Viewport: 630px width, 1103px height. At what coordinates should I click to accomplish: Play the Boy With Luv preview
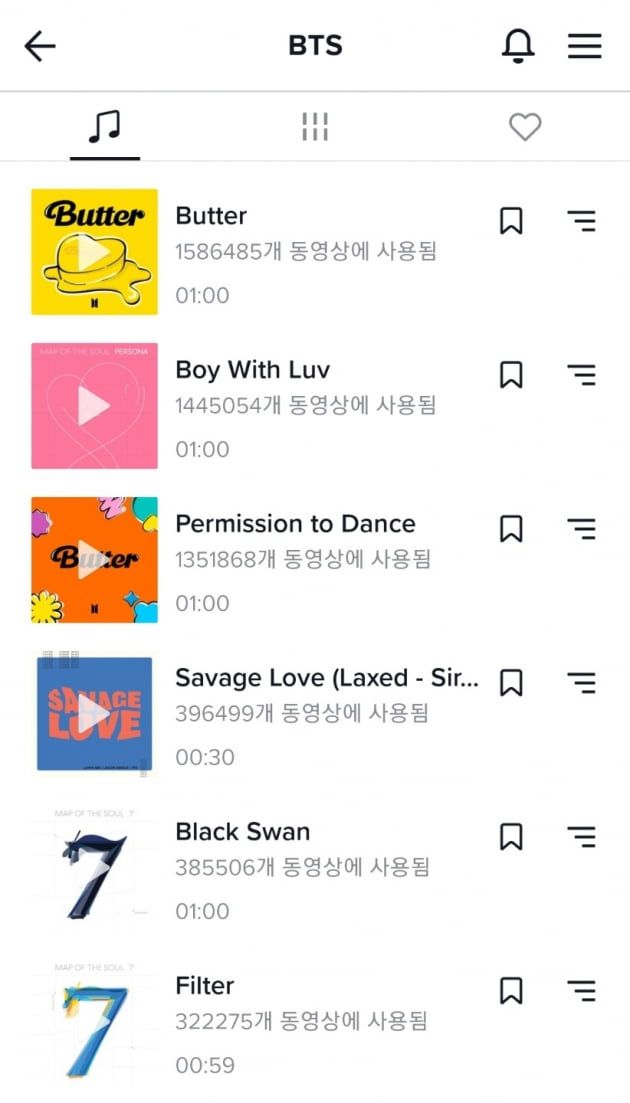click(94, 406)
